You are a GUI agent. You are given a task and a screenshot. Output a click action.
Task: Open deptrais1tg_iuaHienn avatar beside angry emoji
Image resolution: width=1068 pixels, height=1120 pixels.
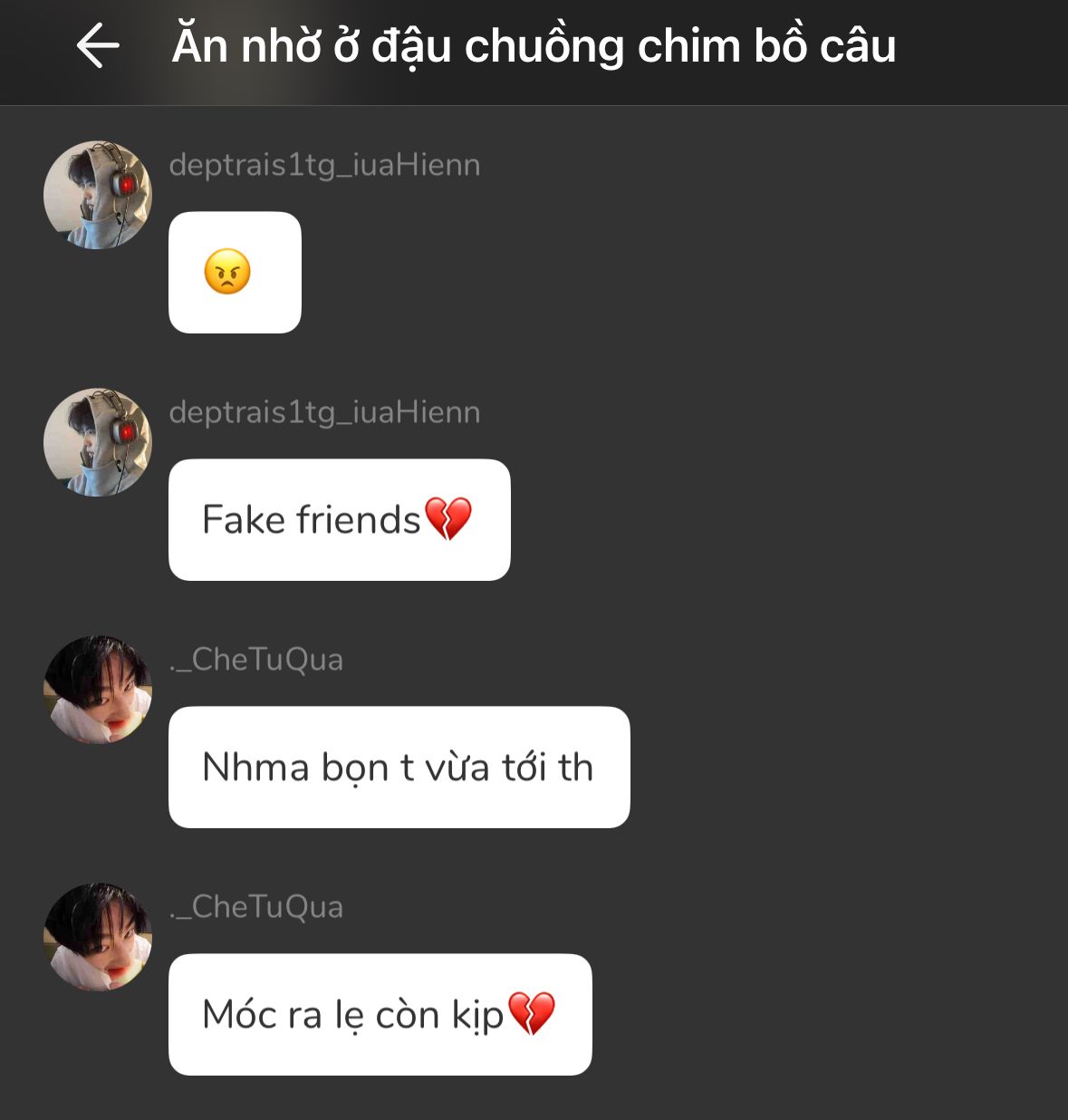coord(98,195)
